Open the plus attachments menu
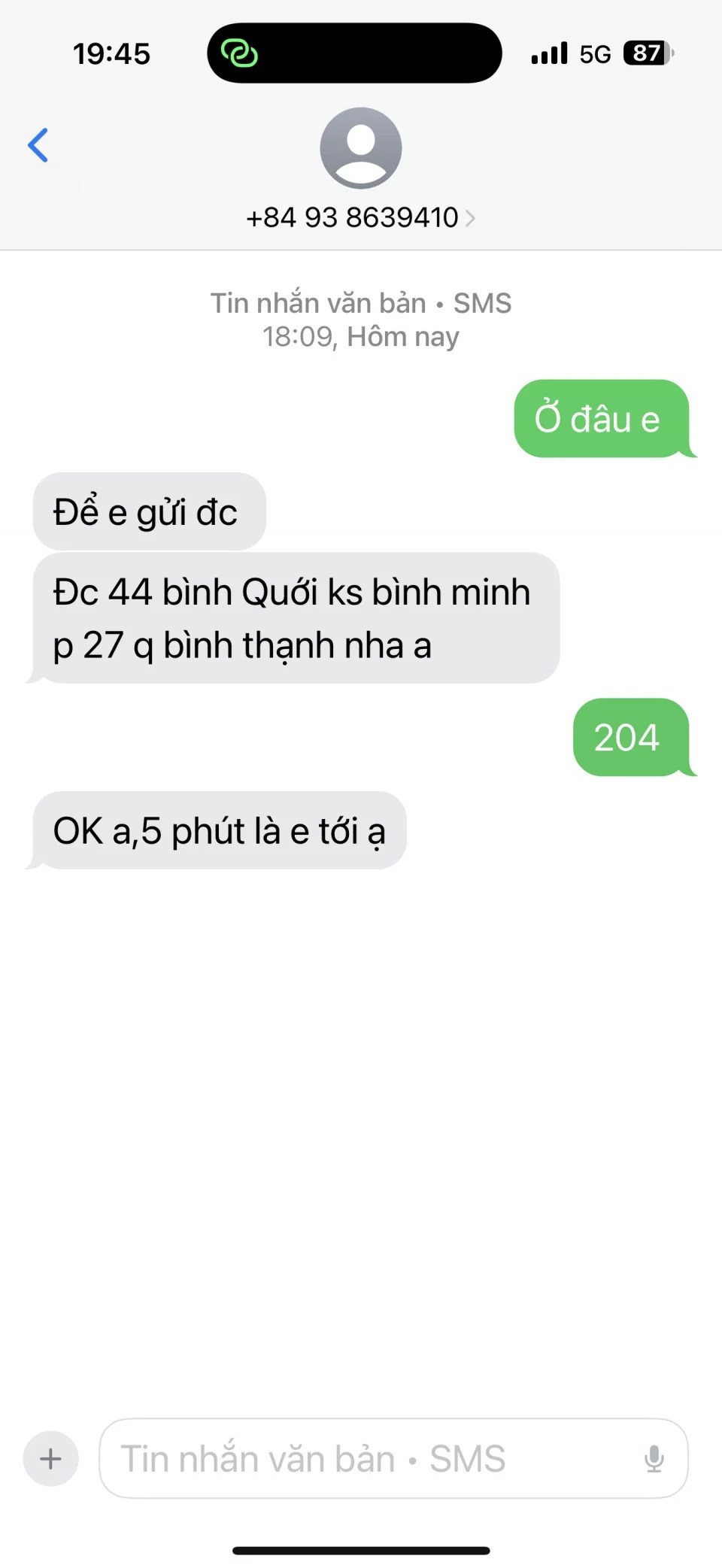Screen dimensions: 722x1568 point(51,1458)
